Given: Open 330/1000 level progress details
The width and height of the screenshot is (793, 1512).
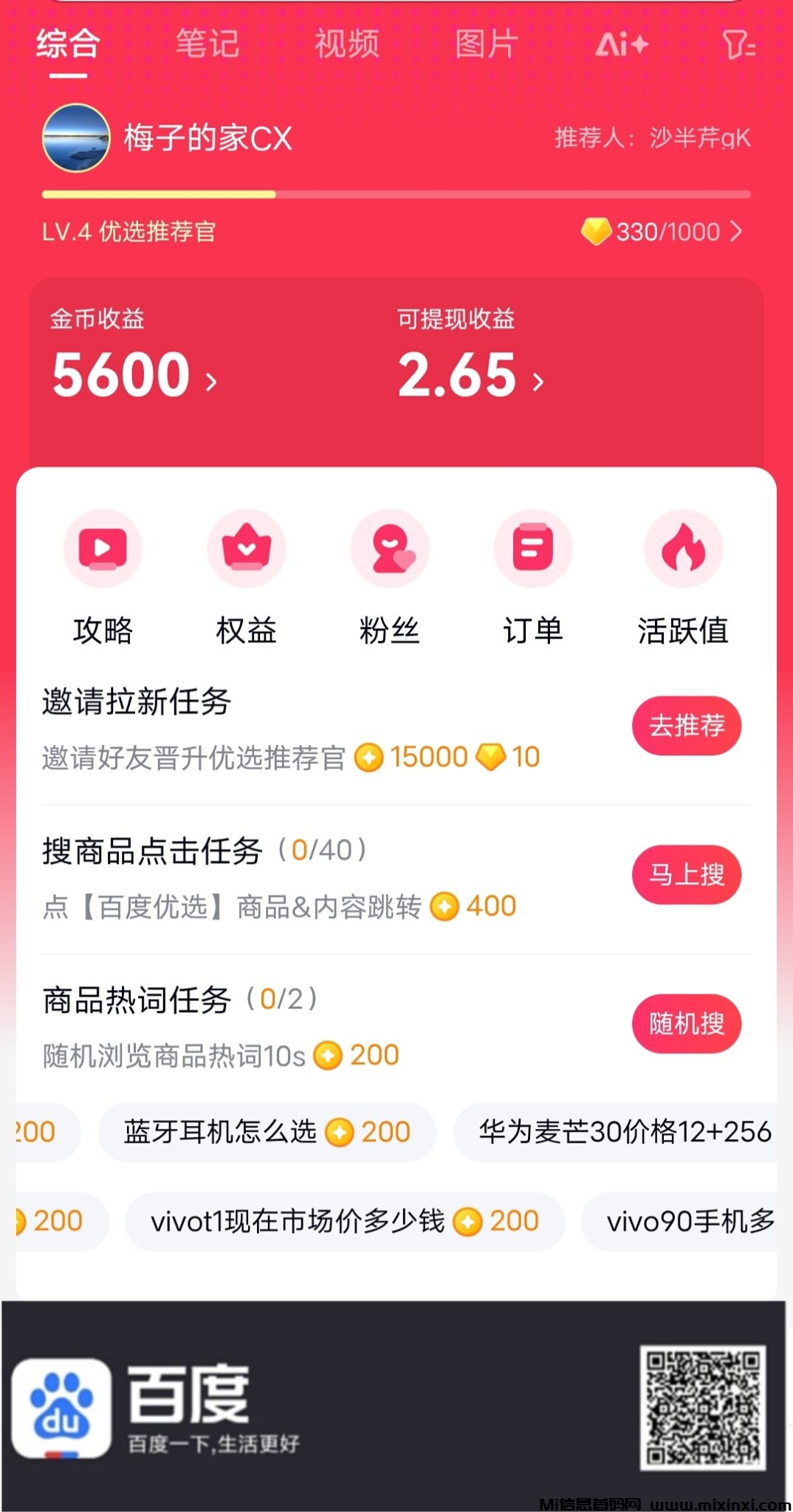Looking at the screenshot, I should (662, 232).
